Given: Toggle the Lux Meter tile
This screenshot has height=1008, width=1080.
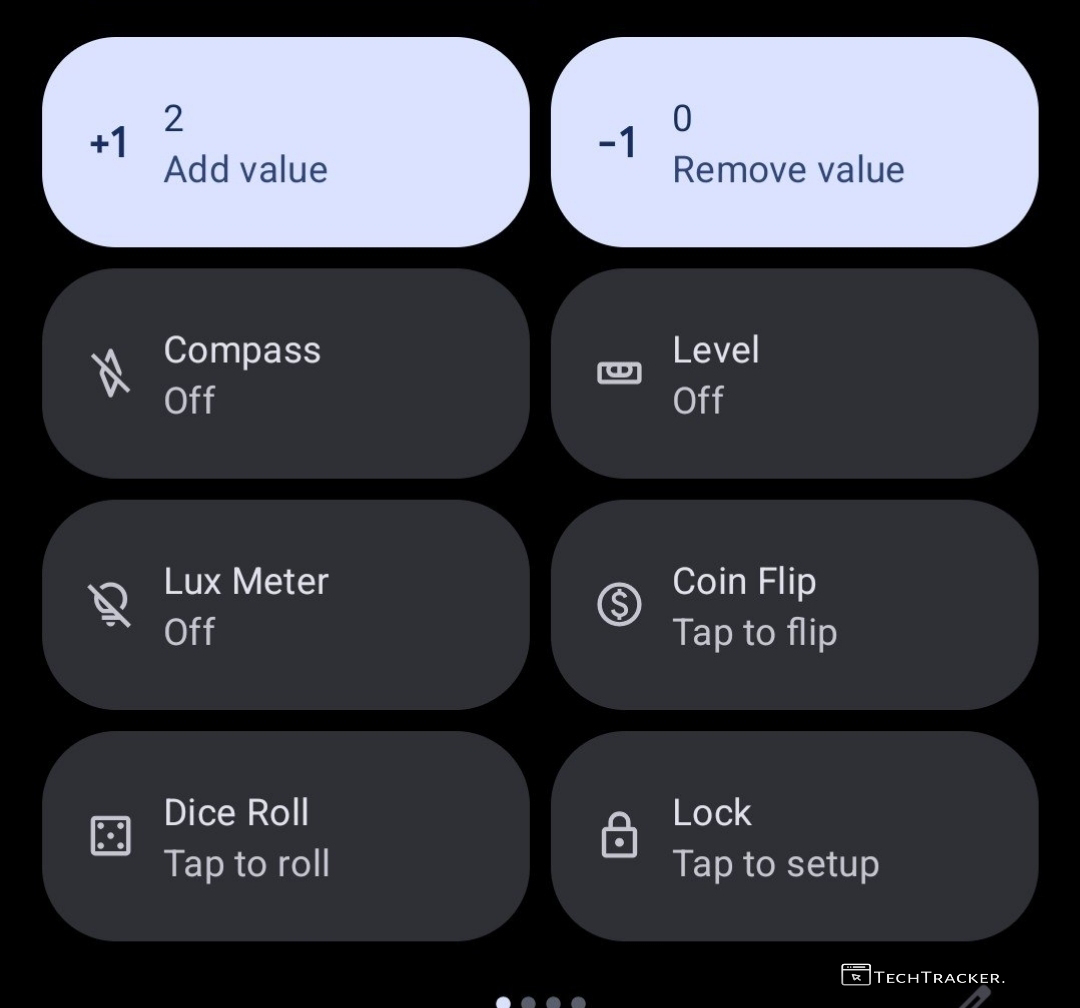Looking at the screenshot, I should click(x=285, y=605).
